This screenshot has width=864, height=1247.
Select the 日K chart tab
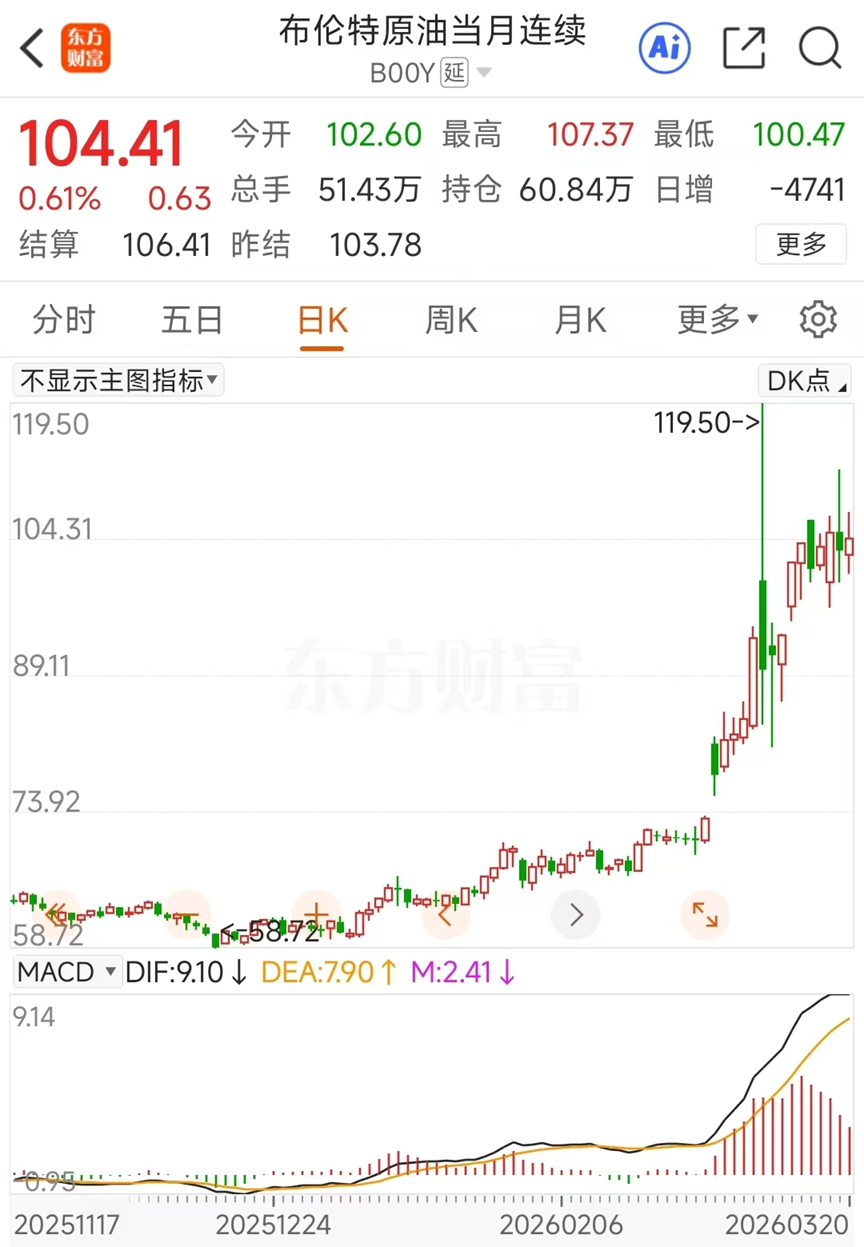pos(322,321)
